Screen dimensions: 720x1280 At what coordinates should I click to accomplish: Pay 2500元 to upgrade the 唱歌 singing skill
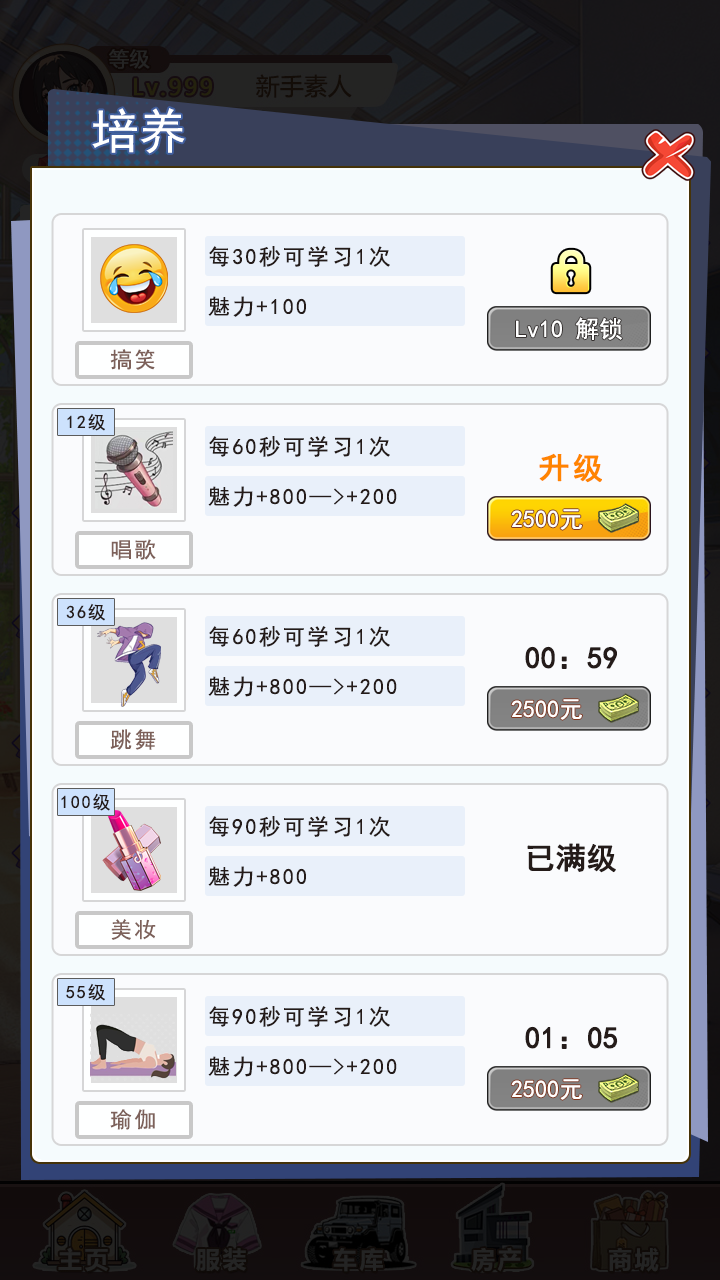click(568, 518)
